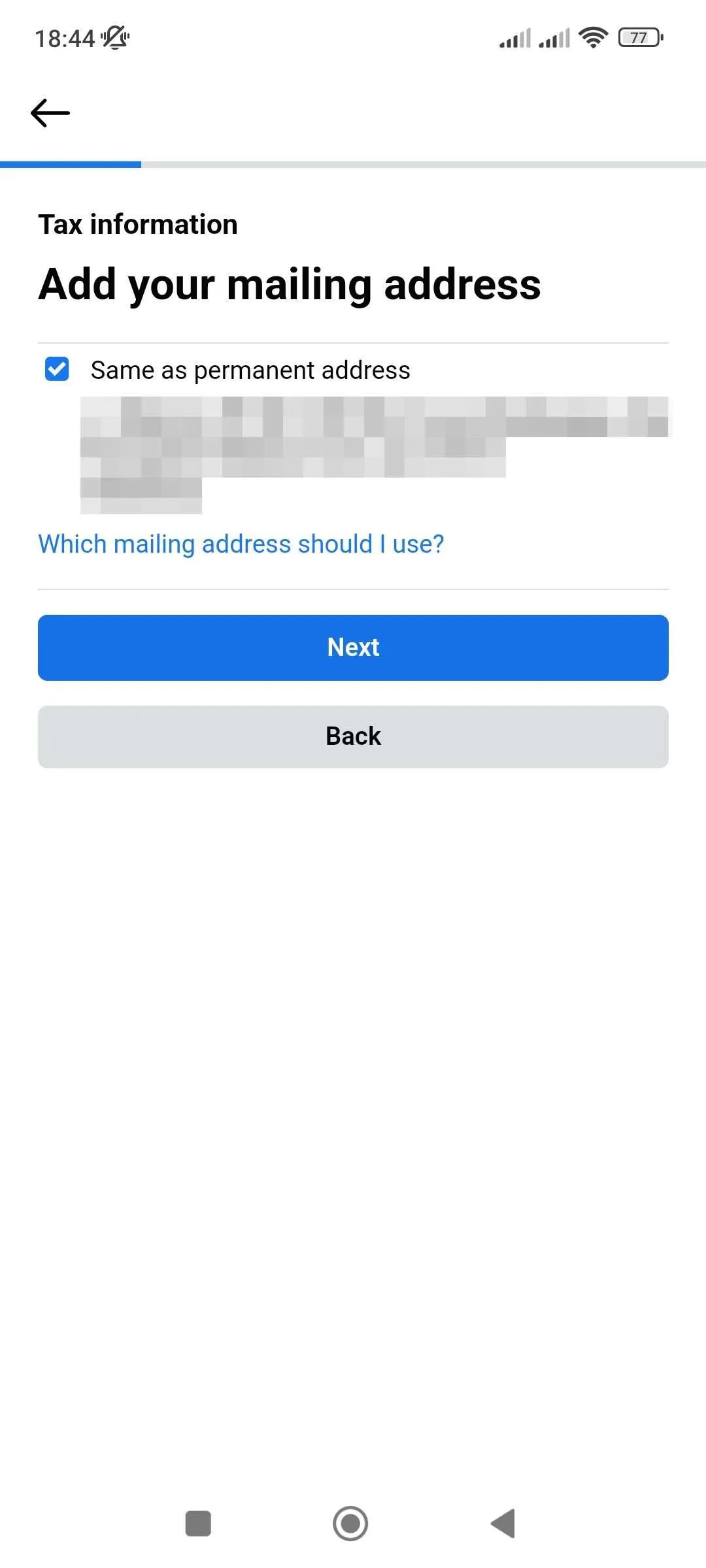
Task: Uncheck Same as permanent address checkbox
Action: pos(57,369)
